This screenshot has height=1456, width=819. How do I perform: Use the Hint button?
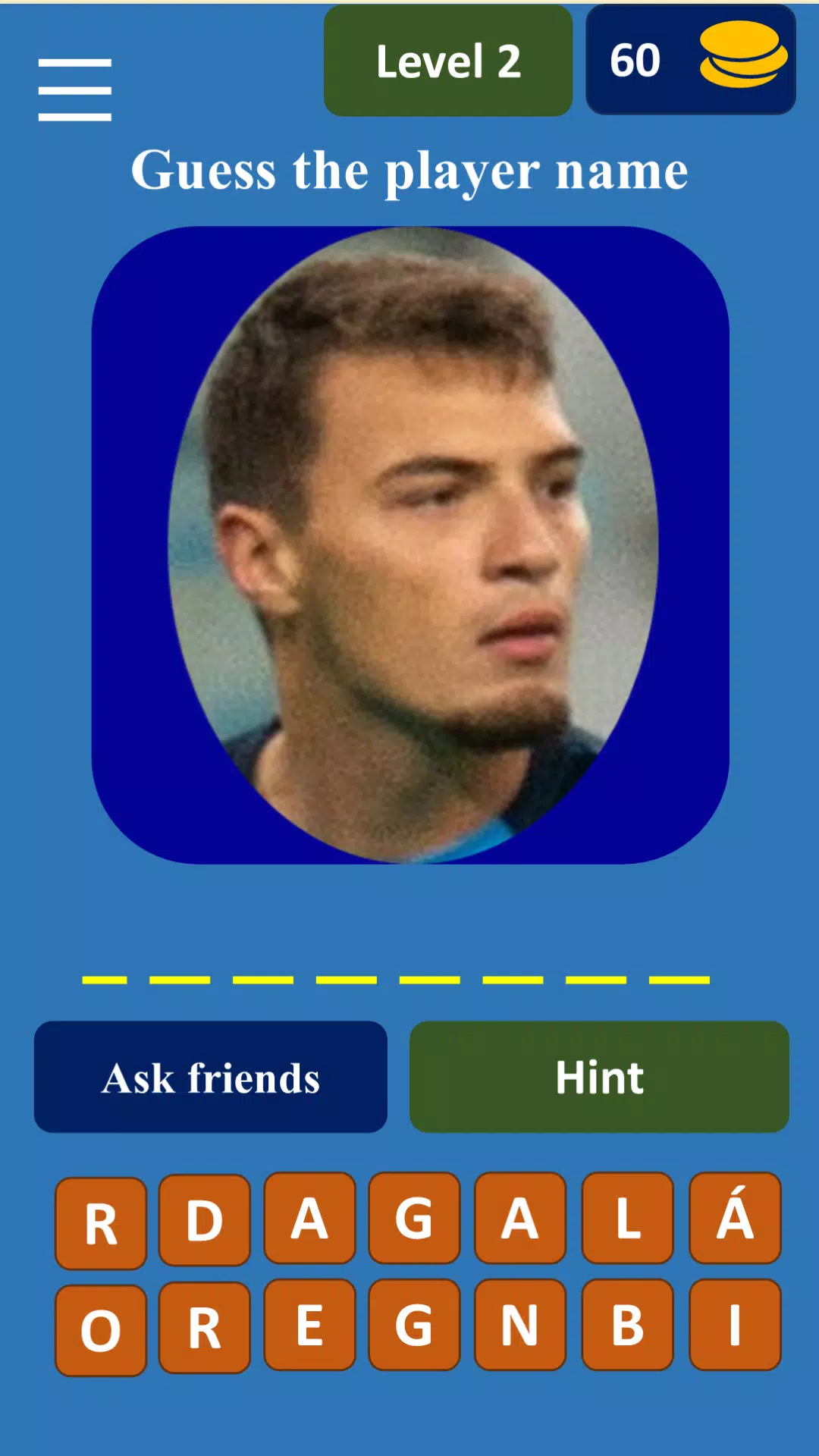pos(600,1077)
